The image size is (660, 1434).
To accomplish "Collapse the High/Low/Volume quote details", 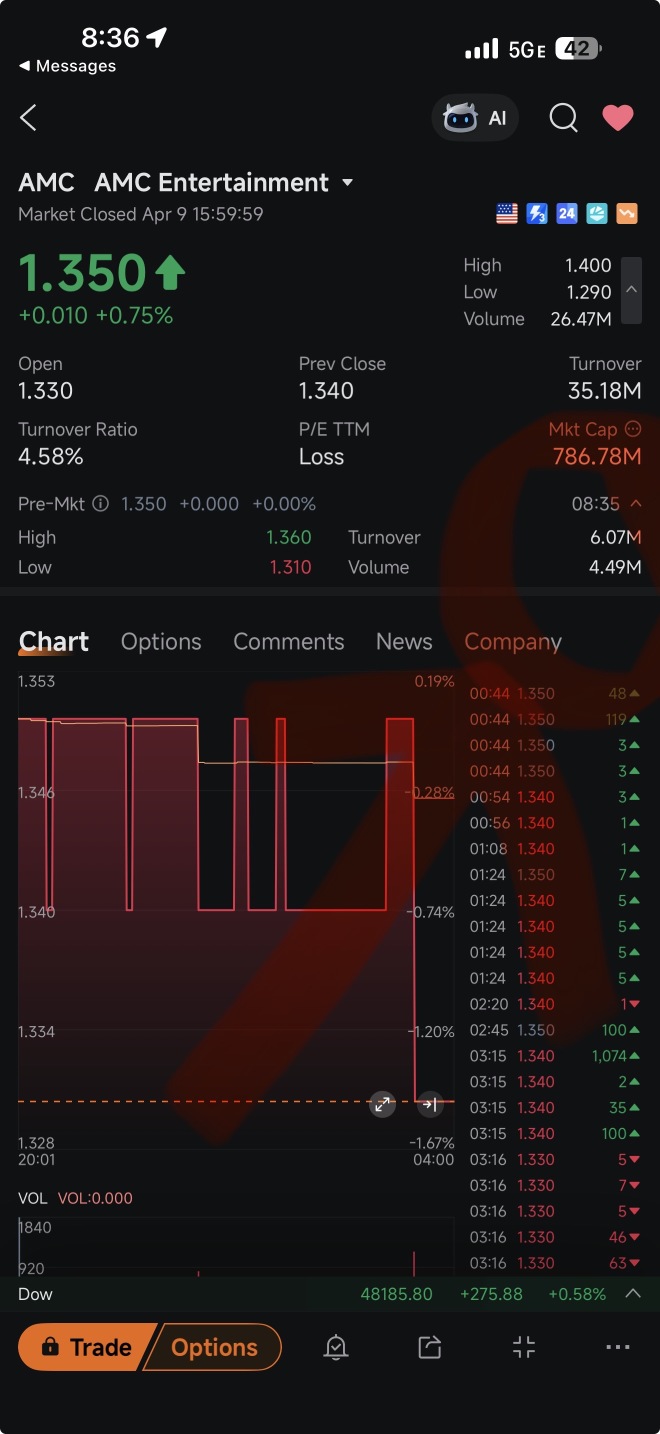I will coord(631,291).
